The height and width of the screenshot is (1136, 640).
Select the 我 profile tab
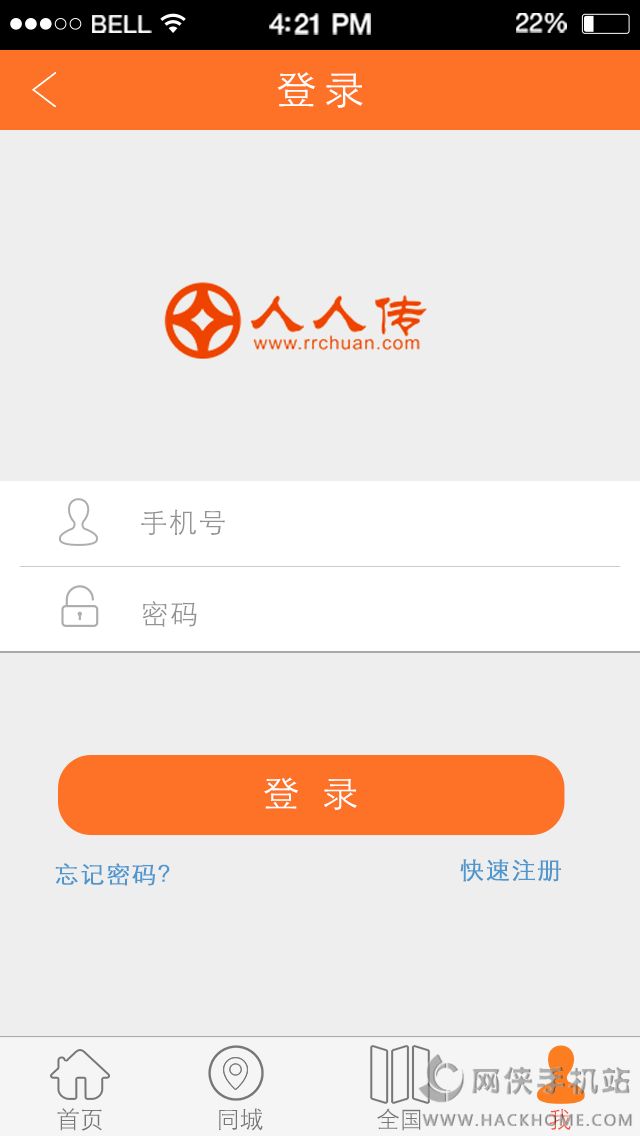click(561, 1088)
